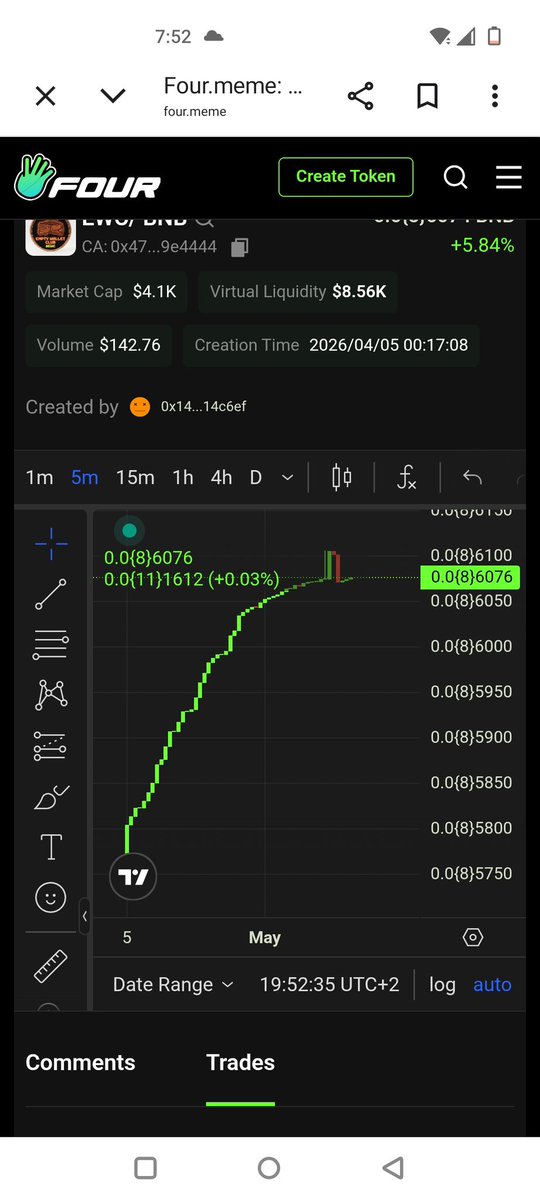Open the indicators fx menu

point(407,478)
